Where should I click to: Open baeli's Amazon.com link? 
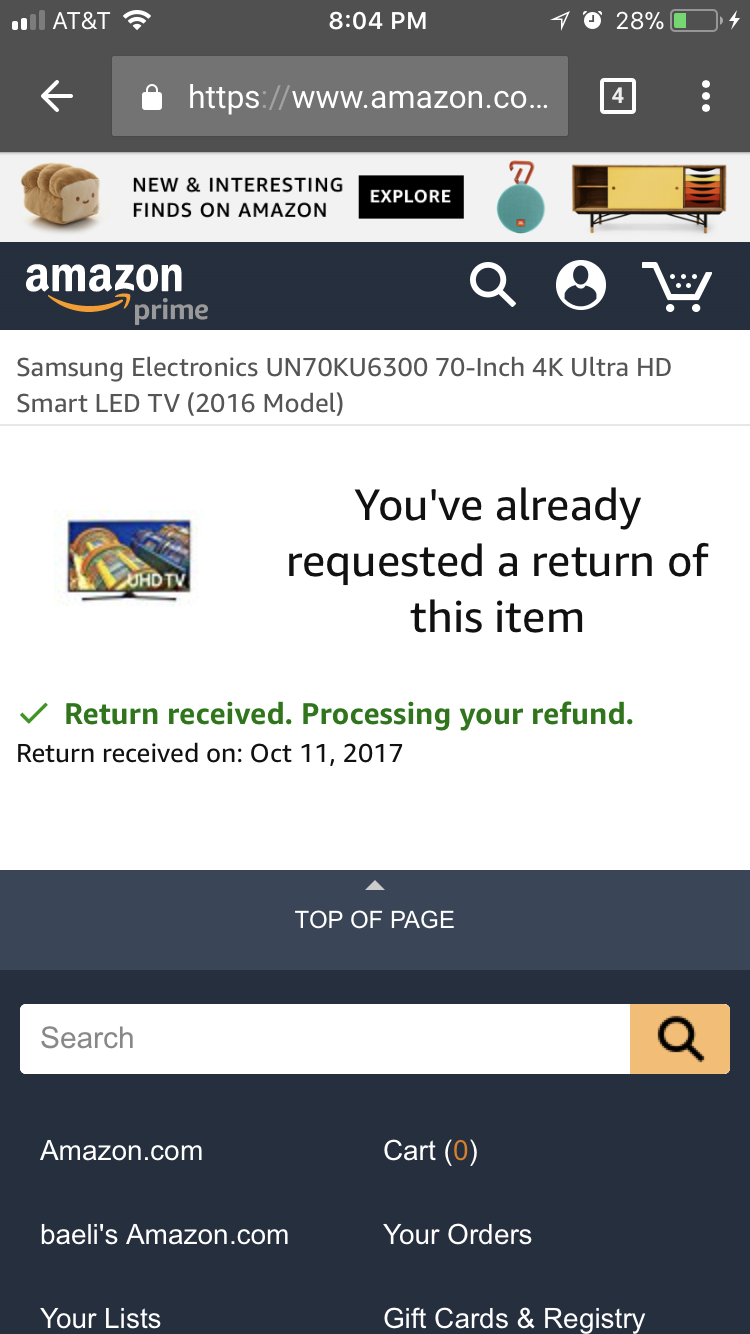[164, 1235]
